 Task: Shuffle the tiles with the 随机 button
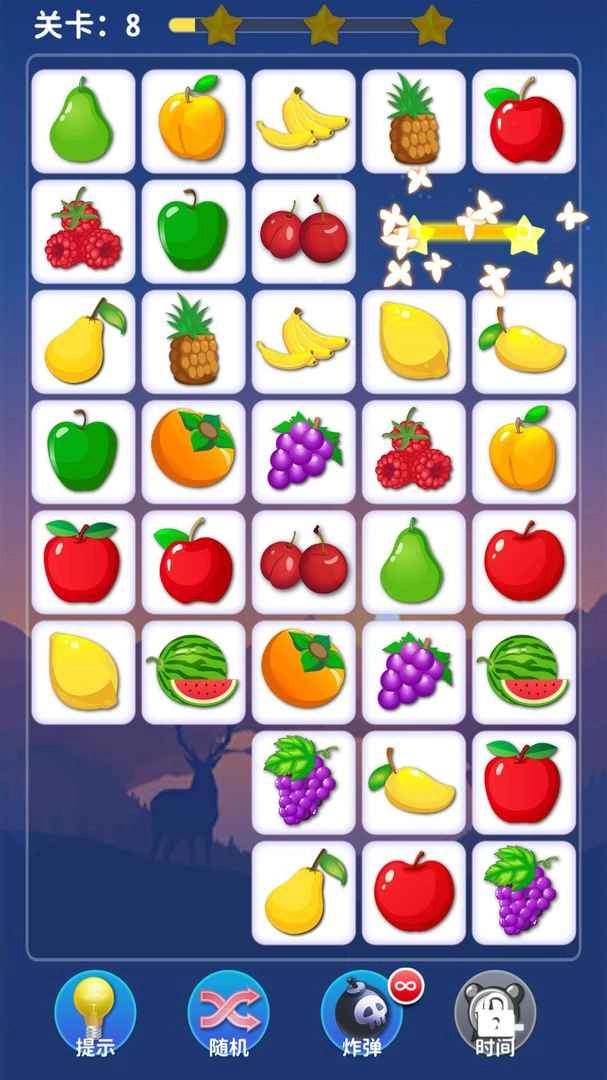pyautogui.click(x=228, y=1016)
